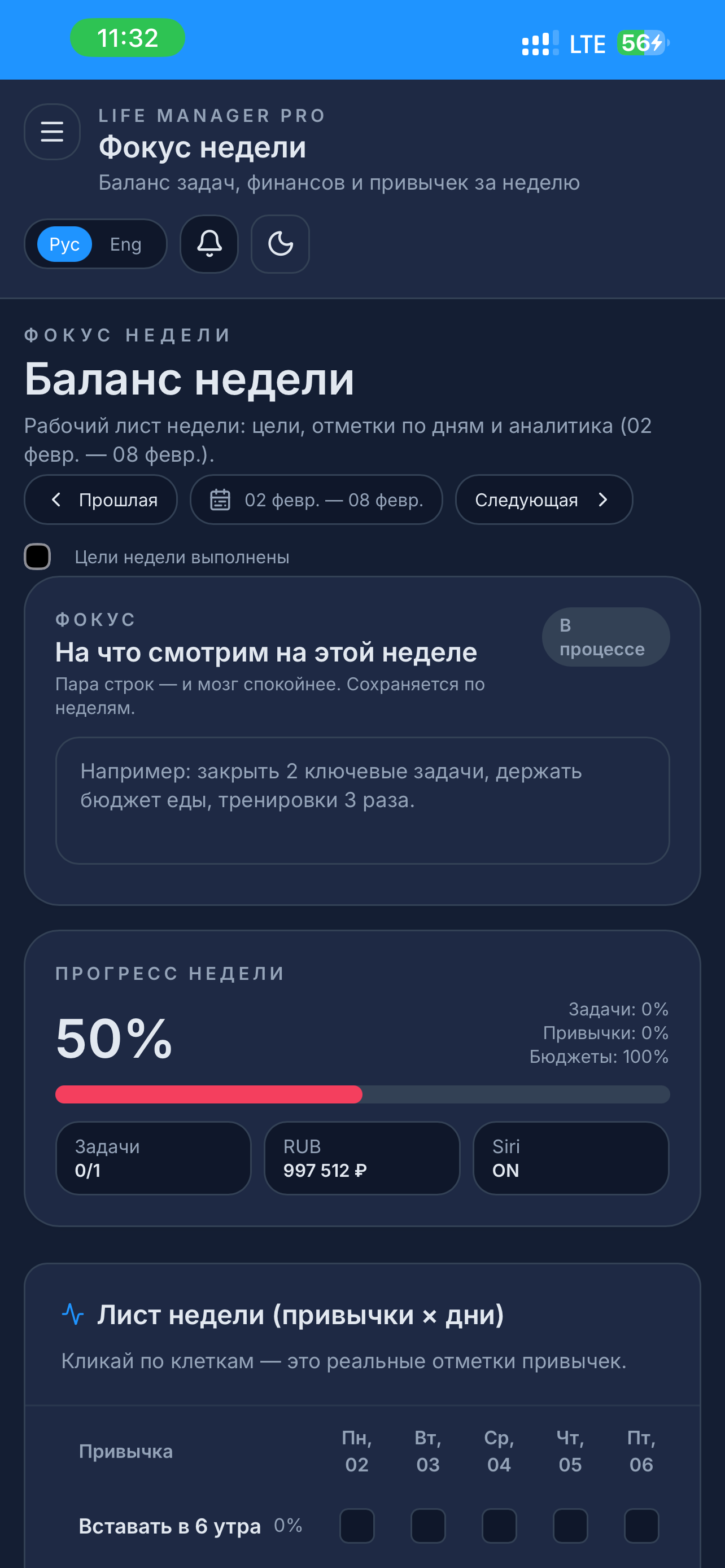Viewport: 725px width, 1568px height.
Task: Mark Вставать в 6 утра for Пн, 02
Action: (357, 1526)
